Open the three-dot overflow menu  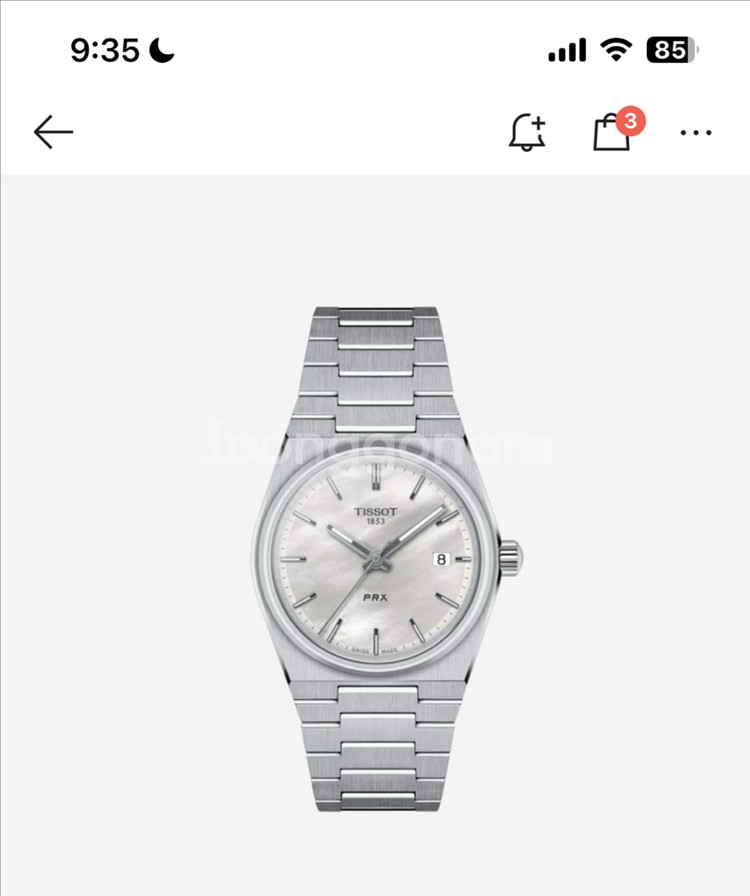(x=695, y=132)
